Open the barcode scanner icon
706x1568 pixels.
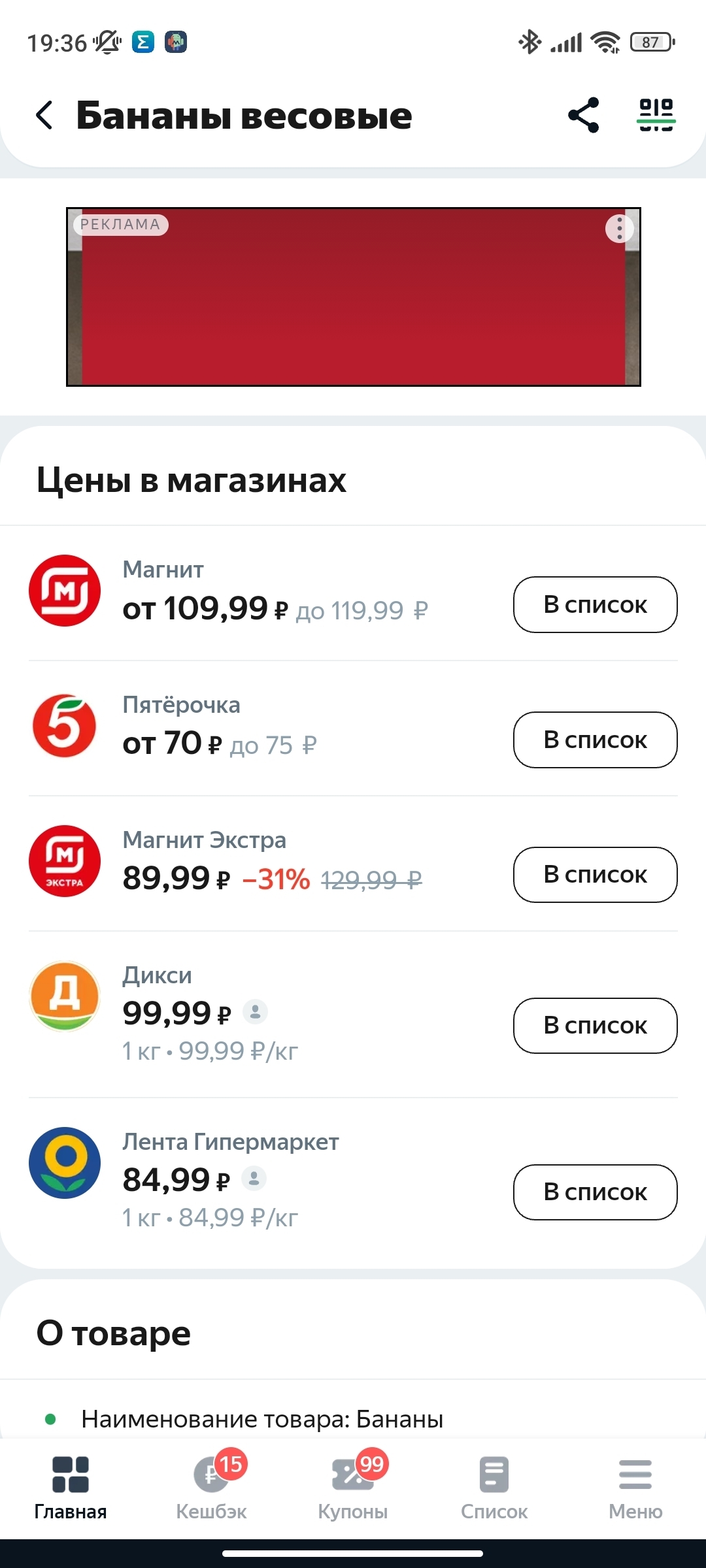pyautogui.click(x=656, y=116)
